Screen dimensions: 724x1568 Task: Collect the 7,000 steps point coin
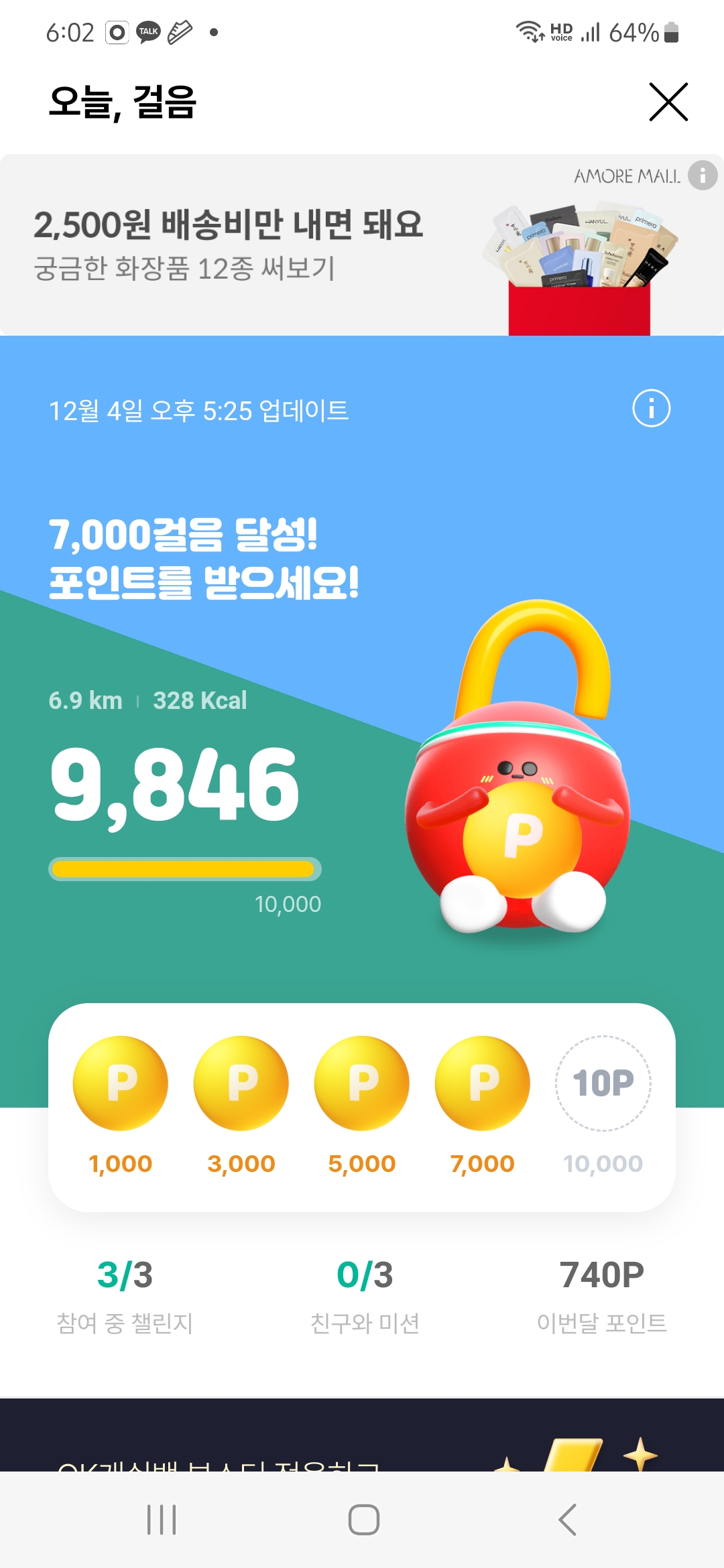coord(483,1084)
